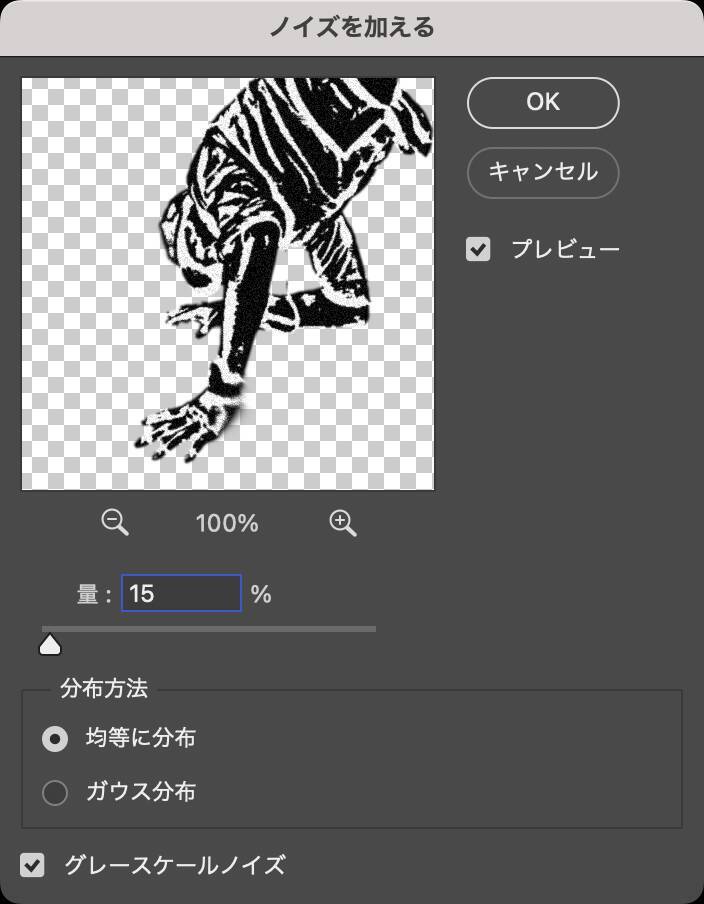Tap the noise amount slider handle

(50, 645)
